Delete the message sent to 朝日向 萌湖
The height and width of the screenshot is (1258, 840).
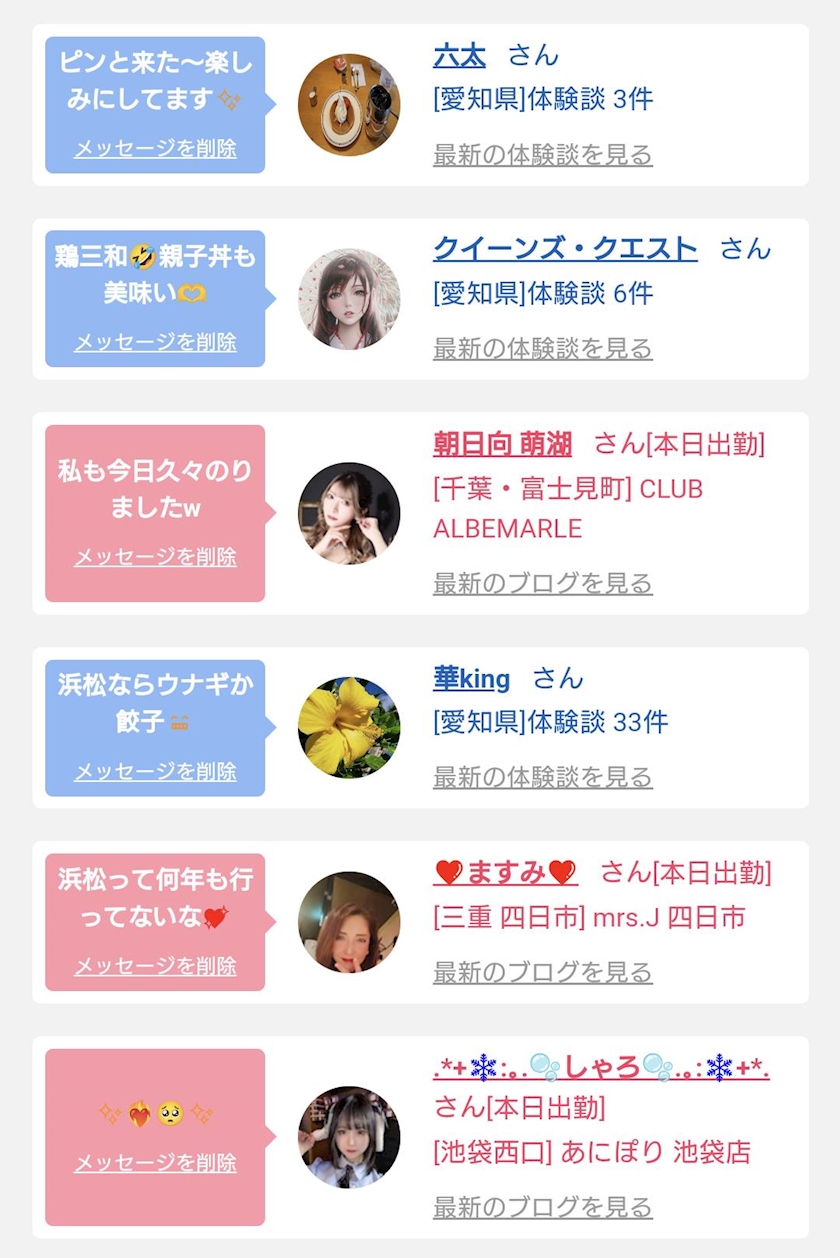(x=155, y=557)
